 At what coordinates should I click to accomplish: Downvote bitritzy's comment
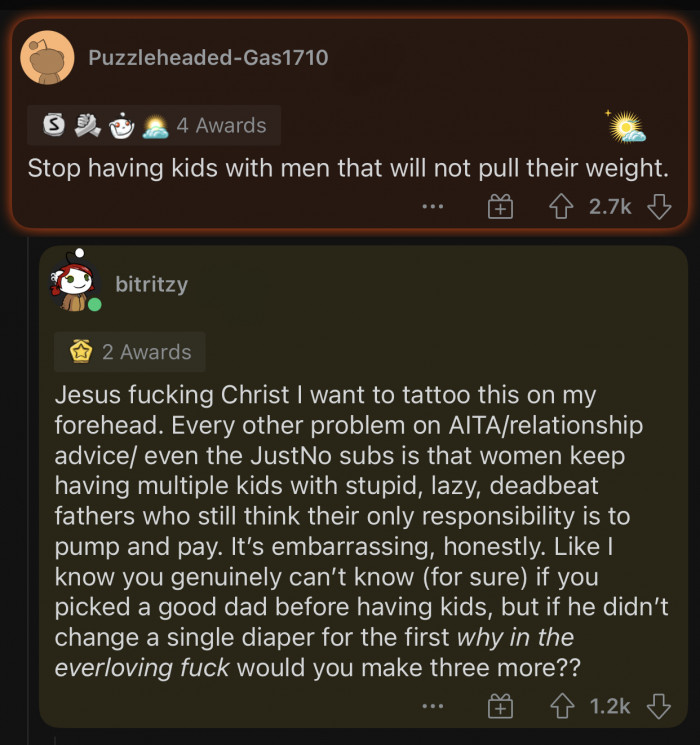point(658,706)
